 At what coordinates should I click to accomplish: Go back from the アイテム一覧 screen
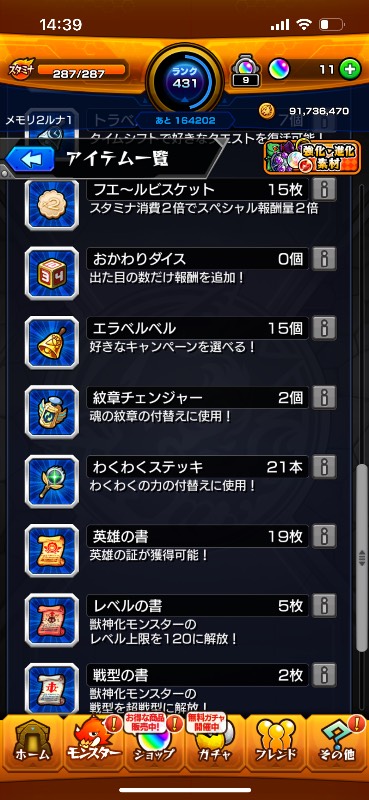31,160
